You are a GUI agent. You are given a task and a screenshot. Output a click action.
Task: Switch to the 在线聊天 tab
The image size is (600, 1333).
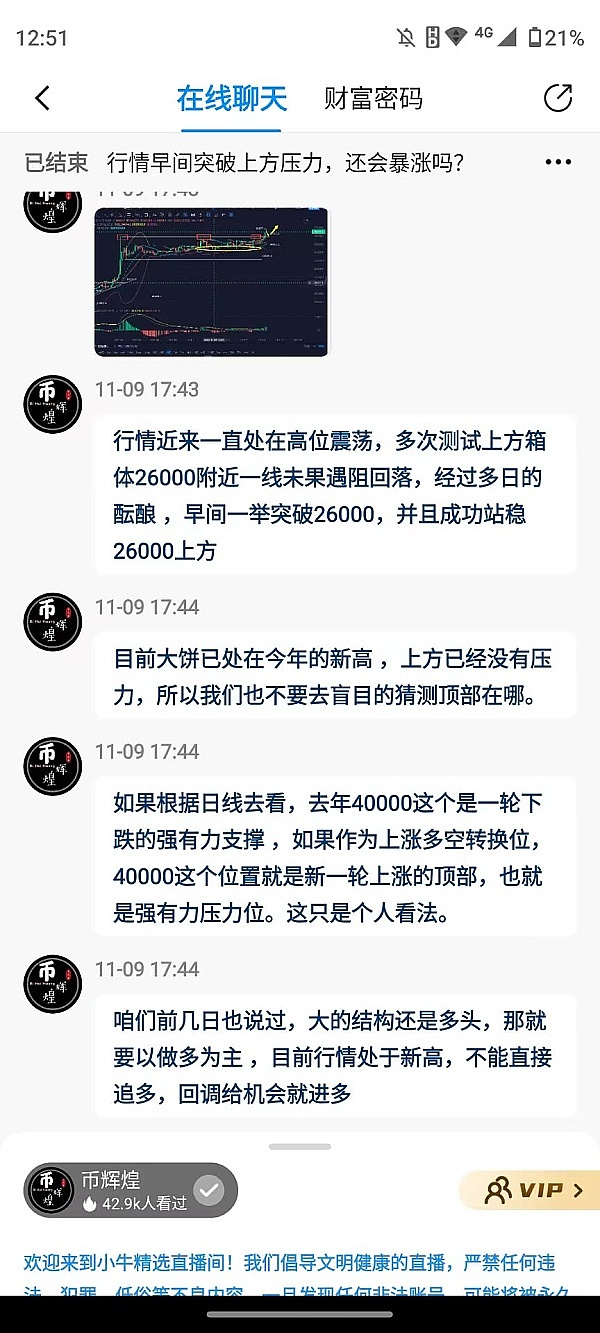pyautogui.click(x=232, y=98)
